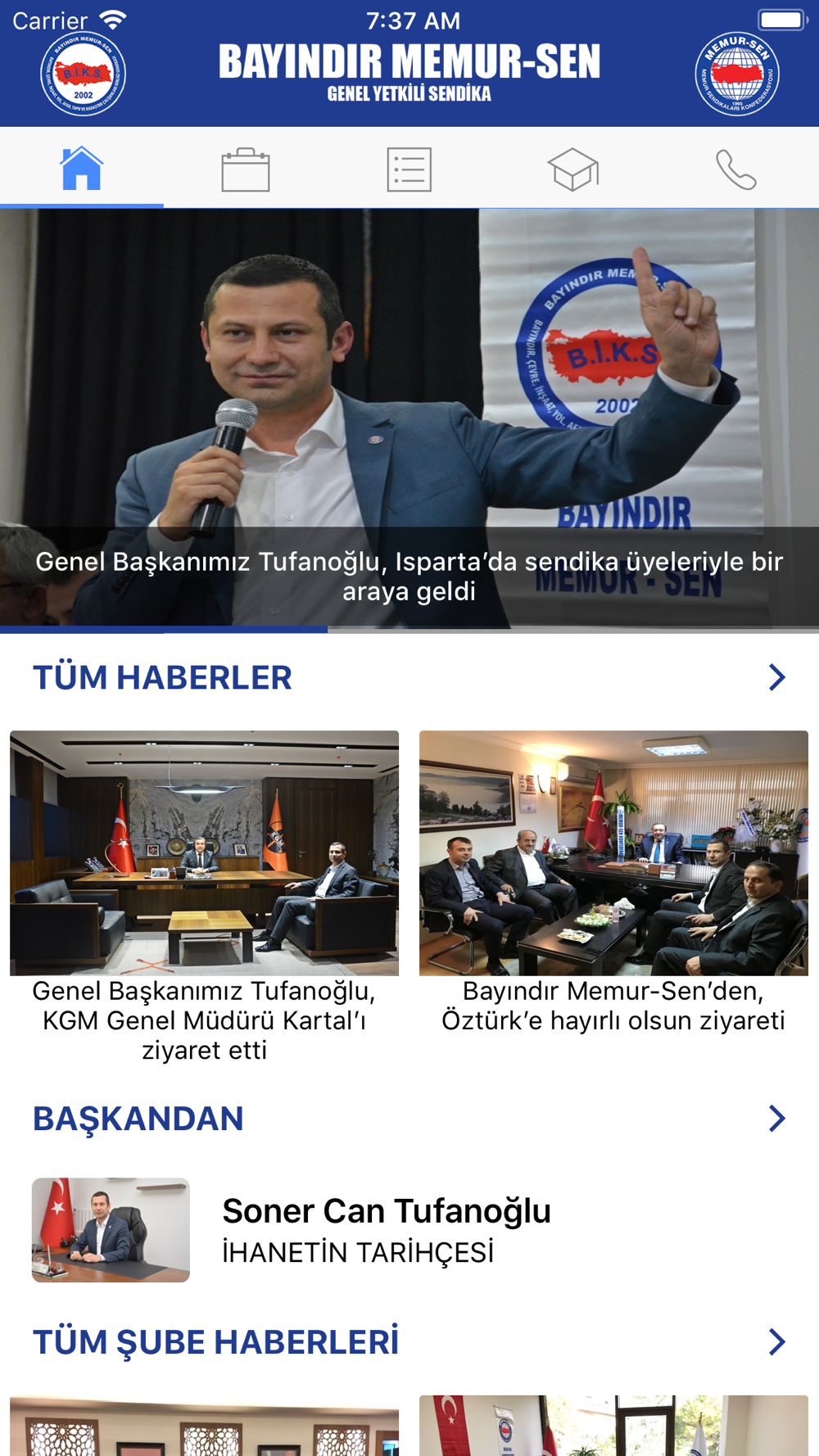
Task: Expand the TÜM HABERLER section
Action: tap(776, 677)
